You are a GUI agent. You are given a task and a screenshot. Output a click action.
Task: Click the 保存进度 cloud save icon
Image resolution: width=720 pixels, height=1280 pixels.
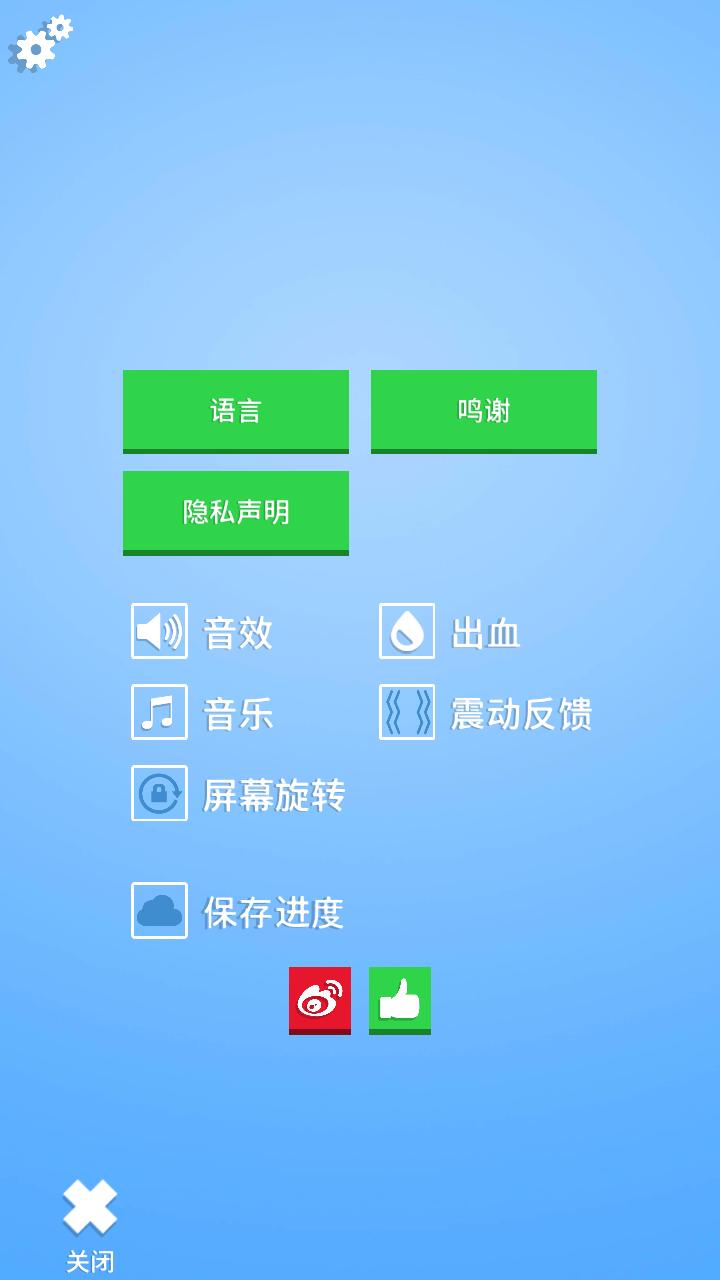point(159,911)
